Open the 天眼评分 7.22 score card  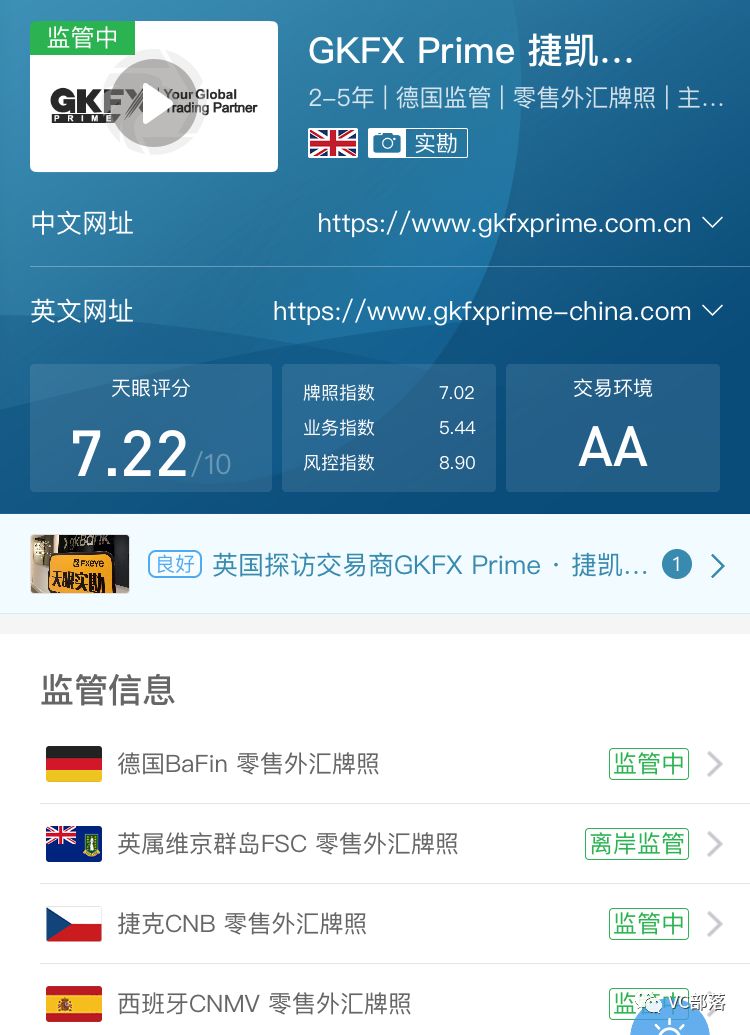point(151,428)
